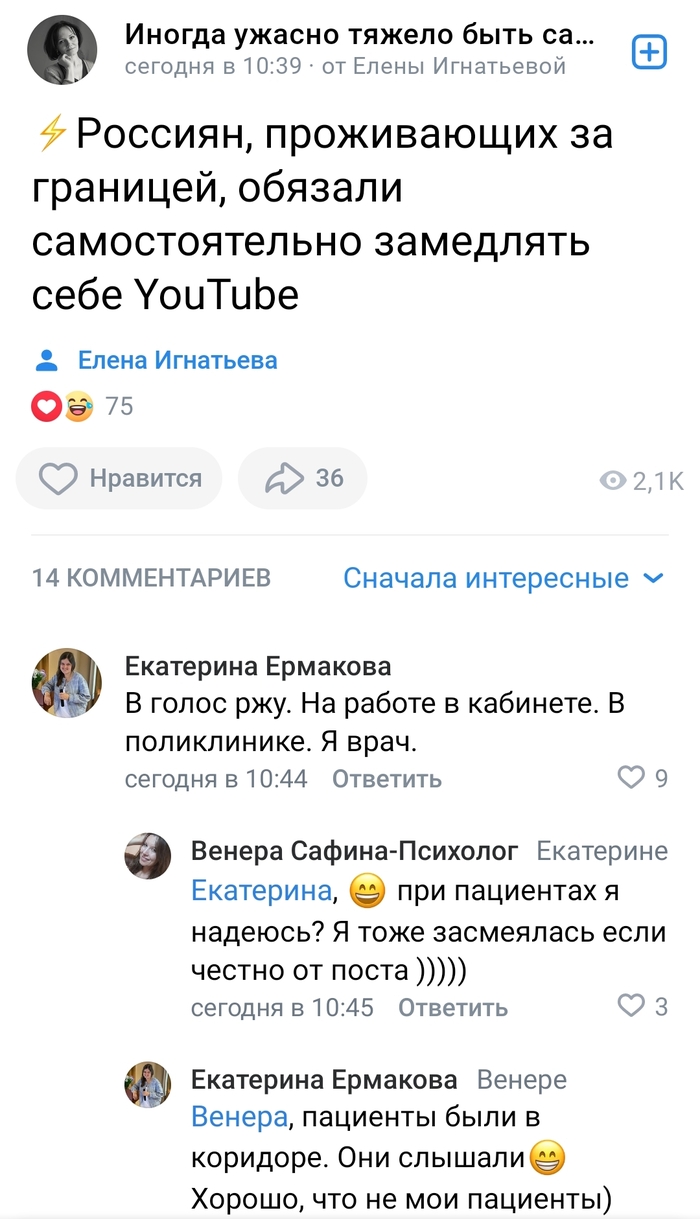Change sorting from Сначала интересные
The width and height of the screenshot is (700, 1219).
pos(503,578)
